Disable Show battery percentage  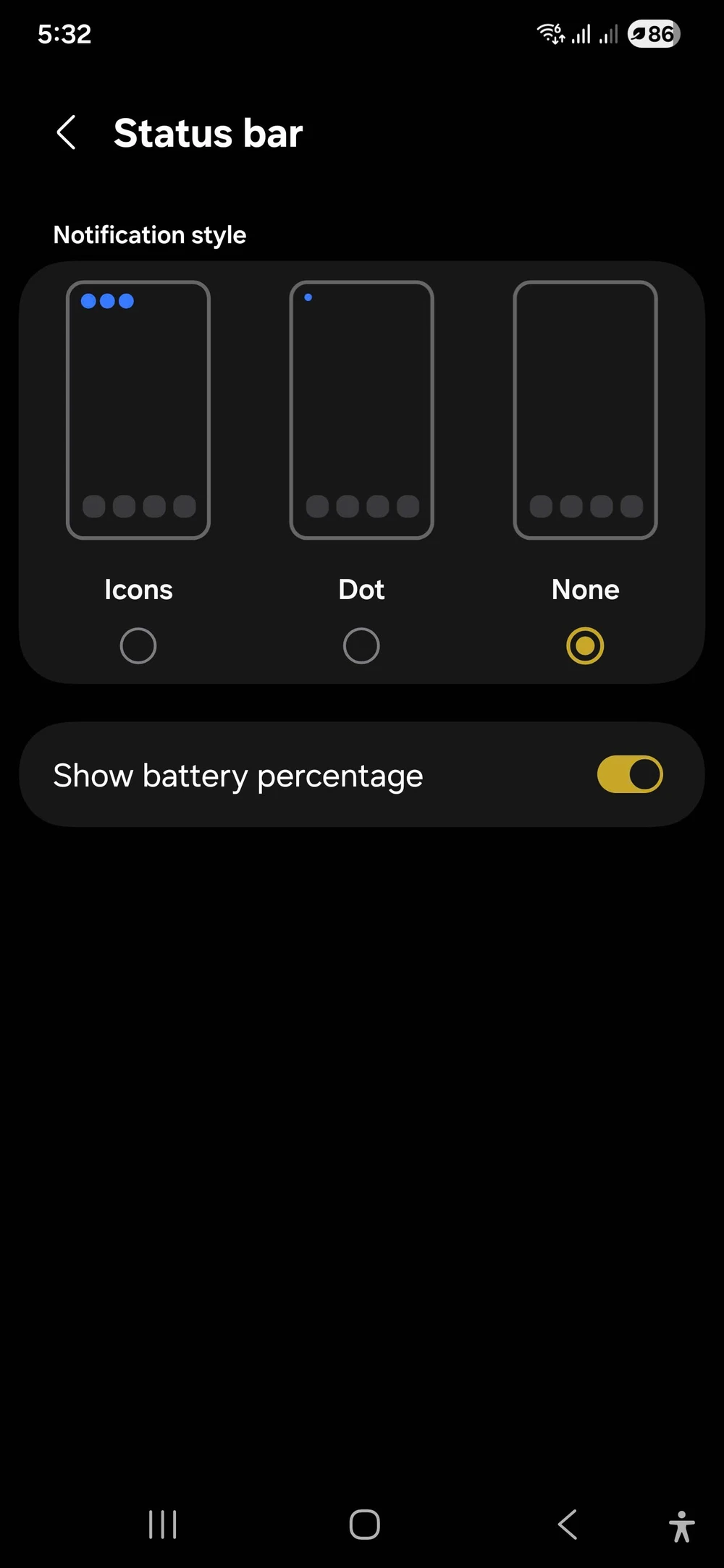[x=629, y=775]
